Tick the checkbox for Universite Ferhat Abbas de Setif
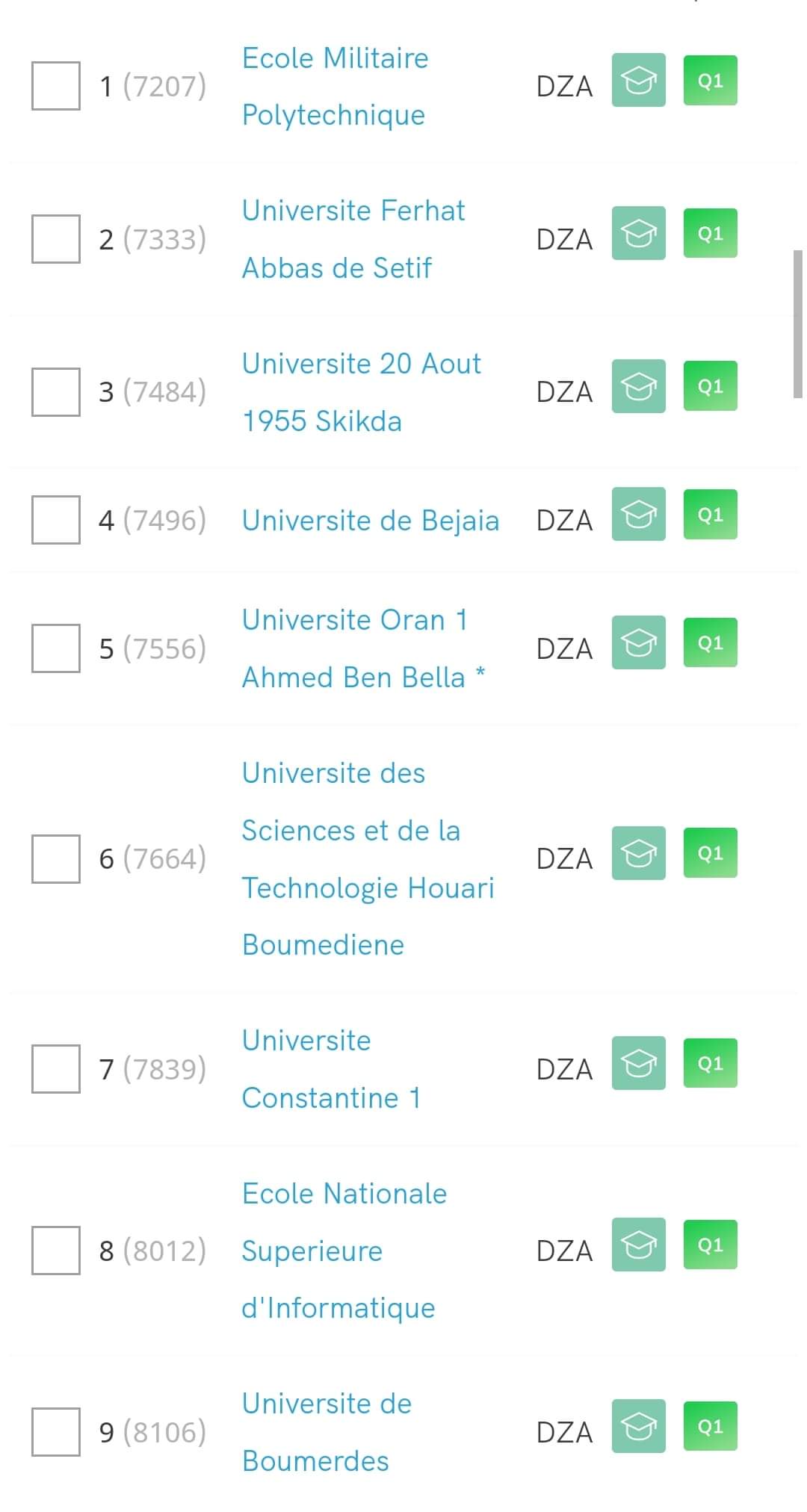The height and width of the screenshot is (1512, 807). pyautogui.click(x=56, y=239)
